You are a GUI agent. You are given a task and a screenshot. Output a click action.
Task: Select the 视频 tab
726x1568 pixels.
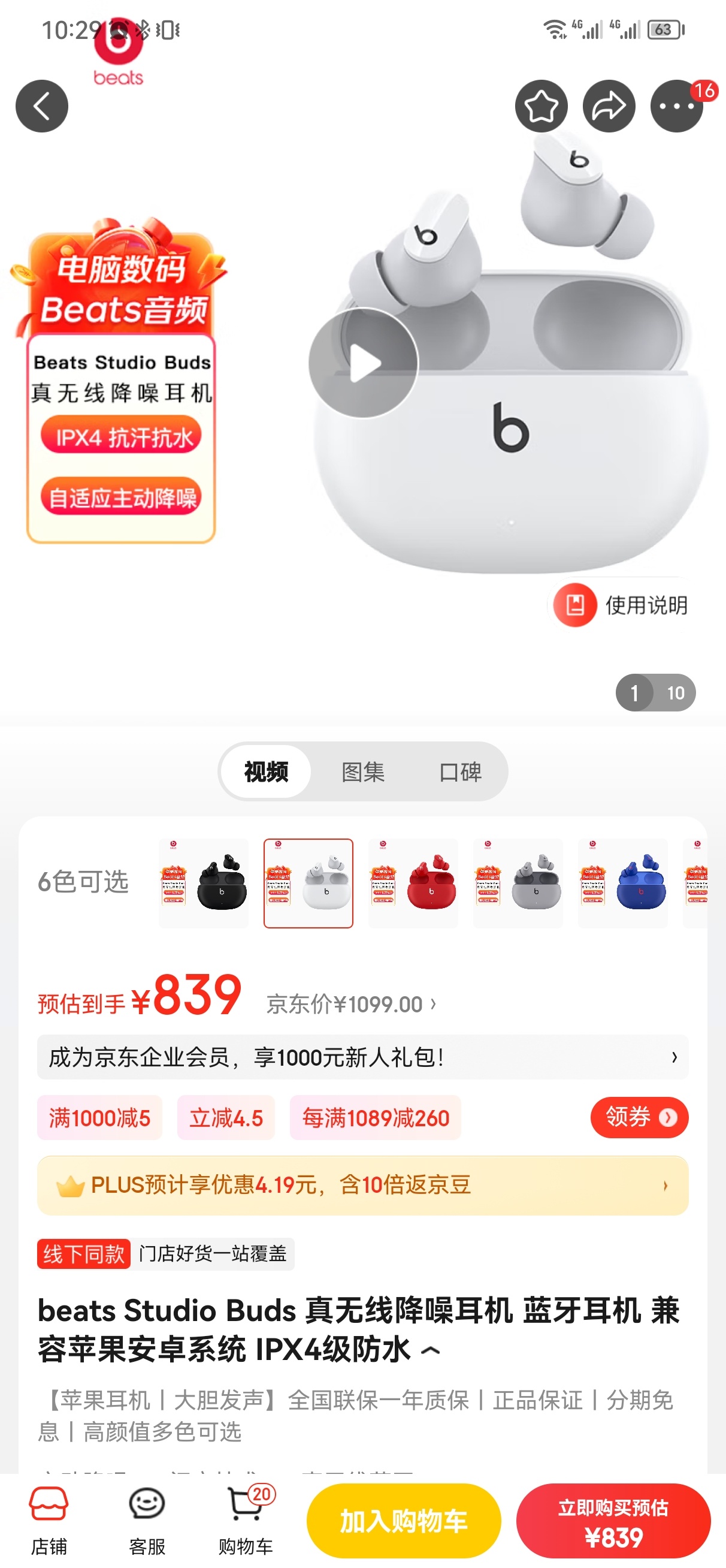pos(267,772)
